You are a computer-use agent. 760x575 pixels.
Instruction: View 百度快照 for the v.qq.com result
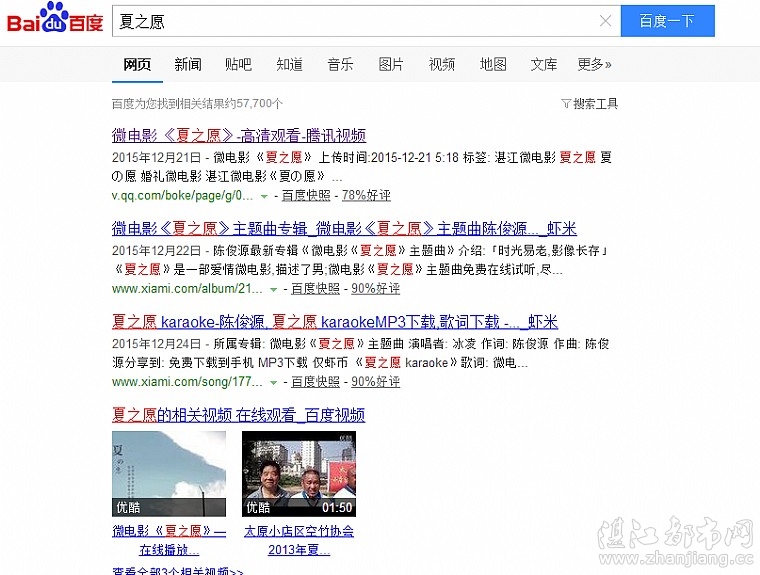tap(305, 195)
